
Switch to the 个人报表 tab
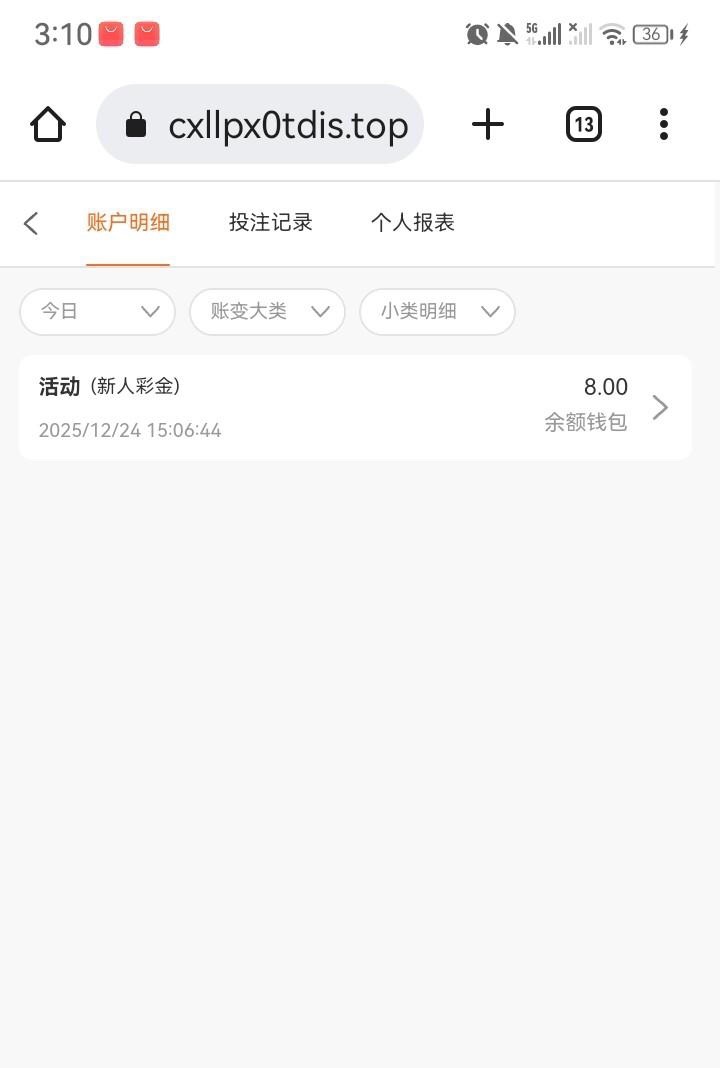(x=413, y=223)
